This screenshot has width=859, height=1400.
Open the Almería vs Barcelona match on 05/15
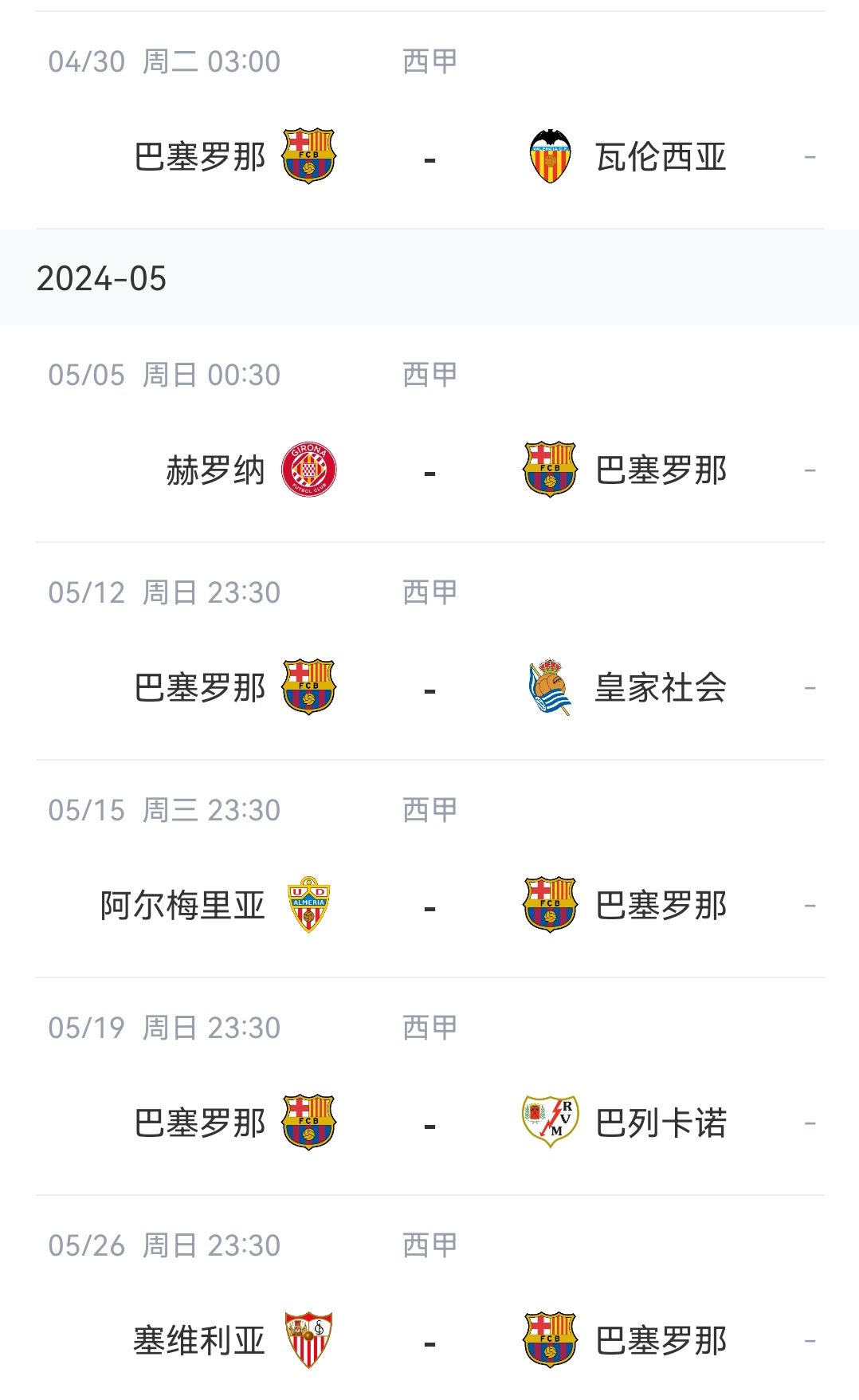[x=429, y=869]
